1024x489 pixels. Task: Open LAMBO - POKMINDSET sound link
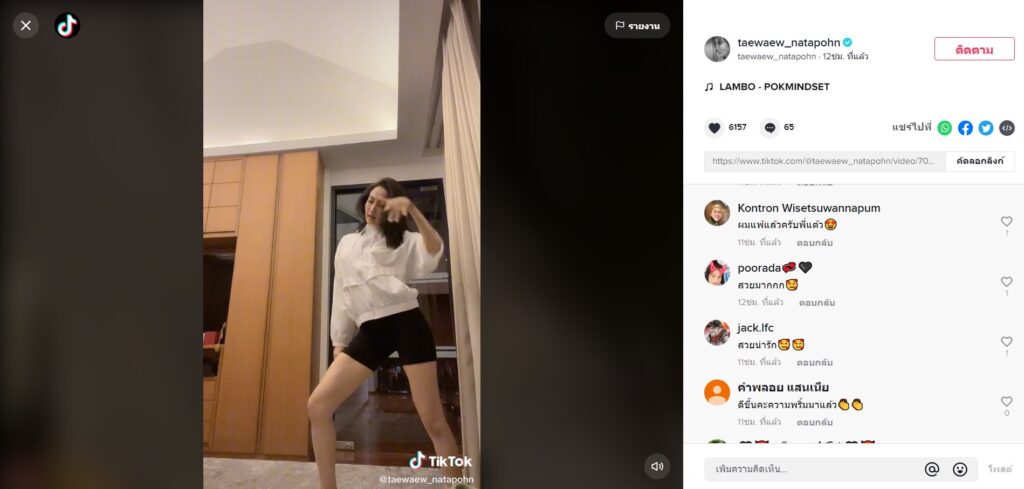point(773,87)
